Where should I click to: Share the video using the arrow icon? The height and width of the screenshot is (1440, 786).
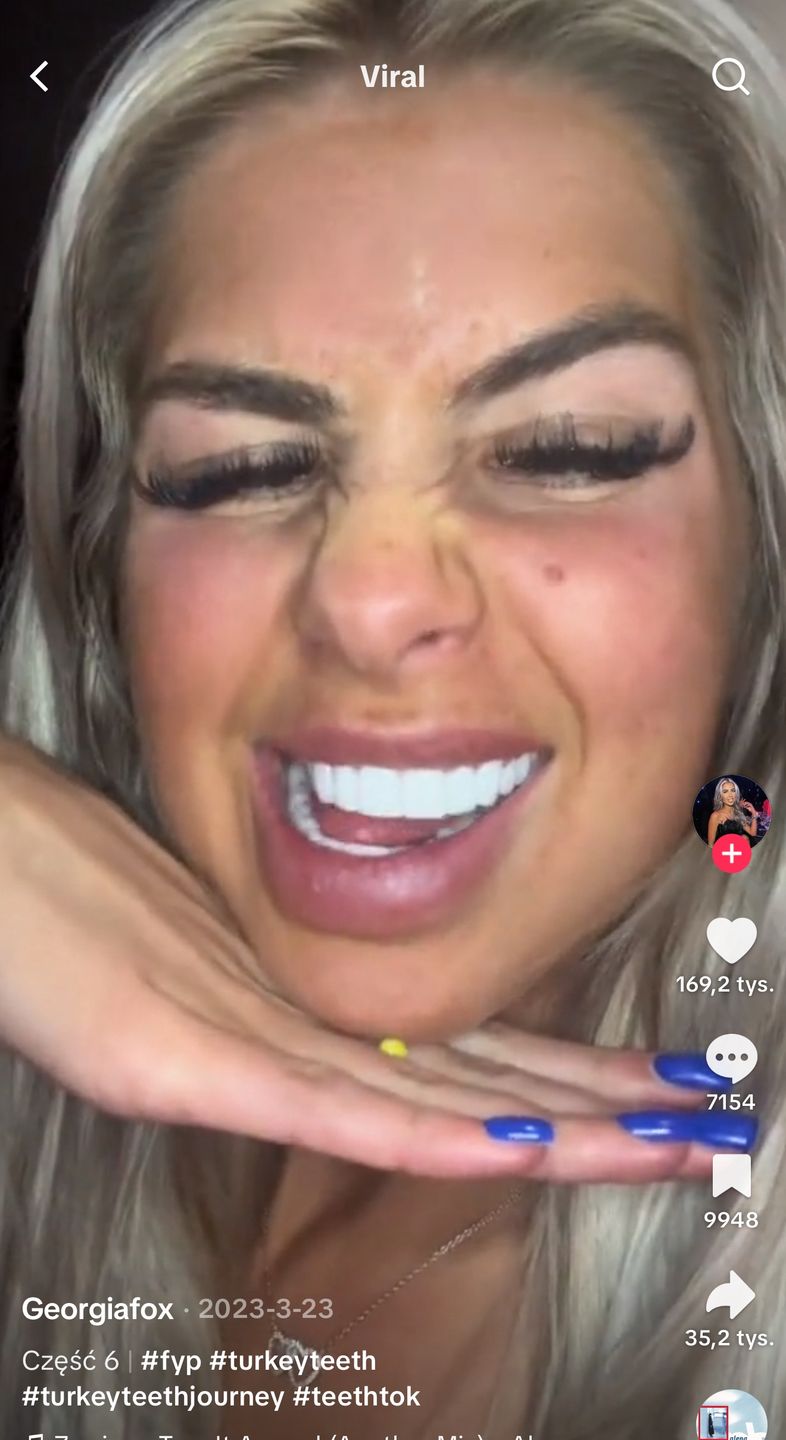(x=730, y=1295)
